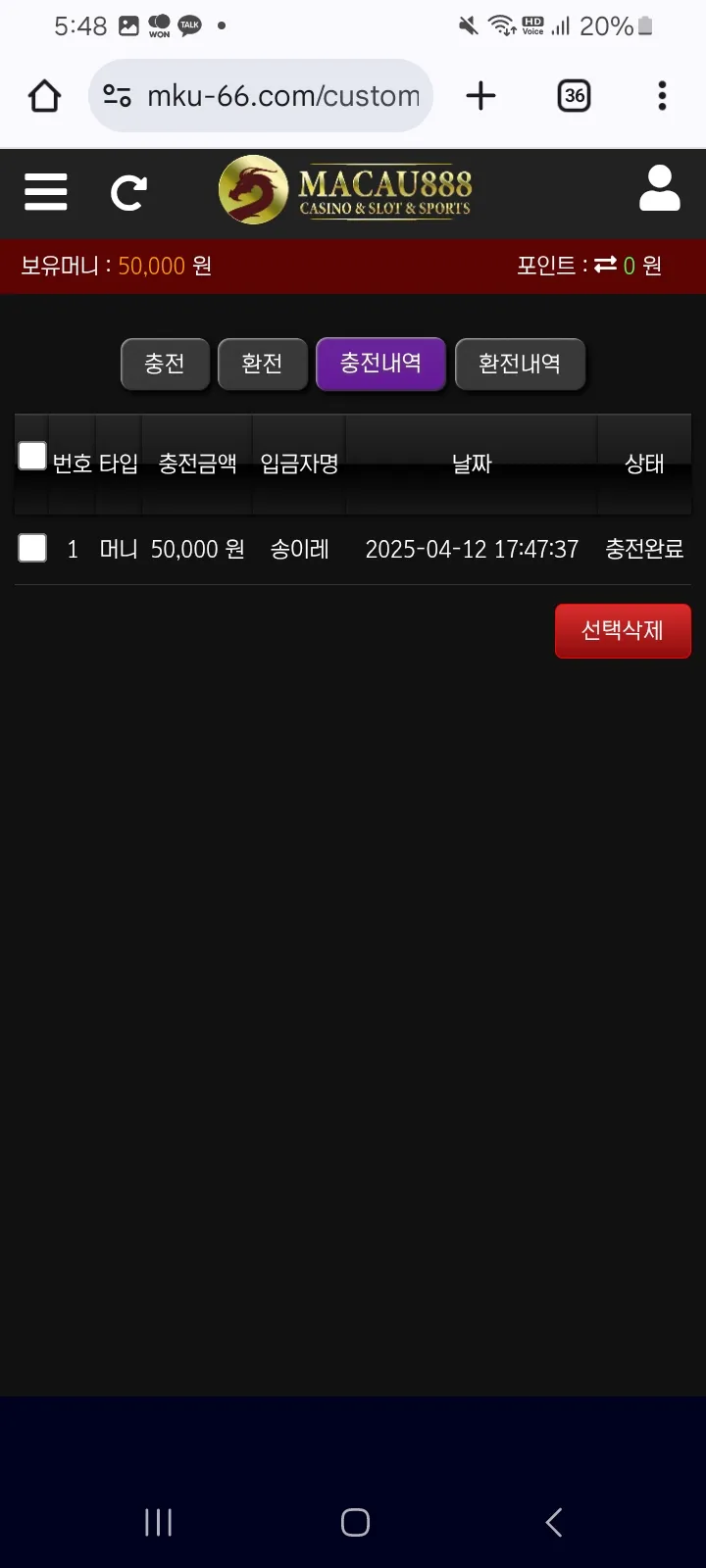Image resolution: width=706 pixels, height=1568 pixels.
Task: Switch to the 충전 tab
Action: coord(165,364)
